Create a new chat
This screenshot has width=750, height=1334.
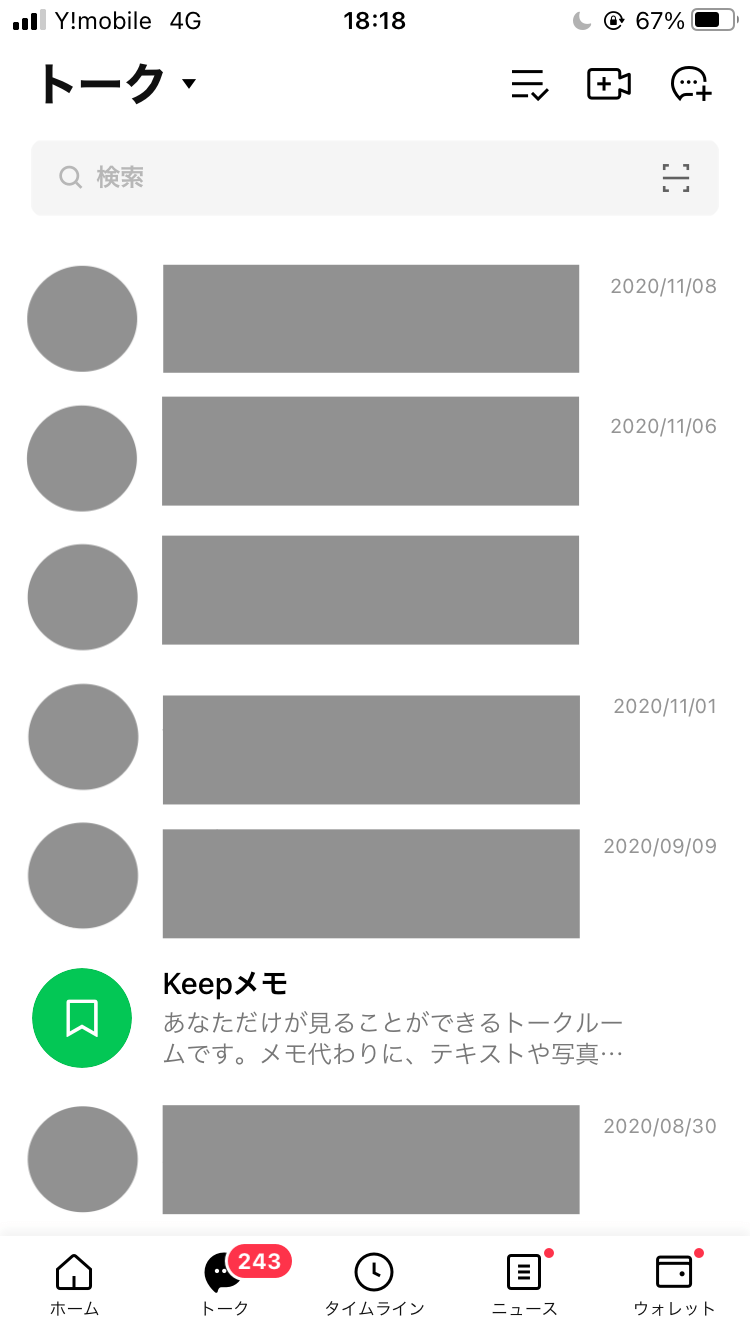[690, 85]
